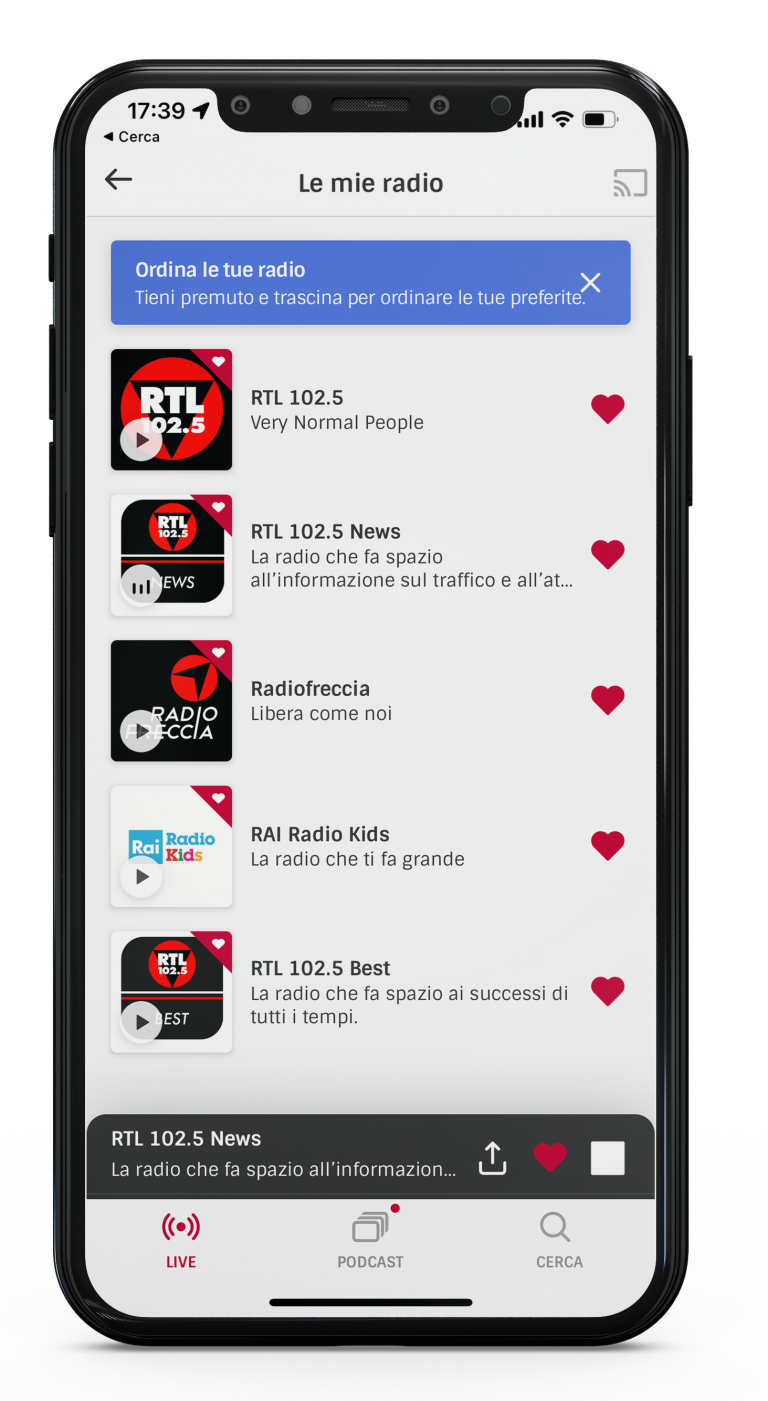Stop playback in the mini player
The width and height of the screenshot is (768, 1401).
[607, 1158]
